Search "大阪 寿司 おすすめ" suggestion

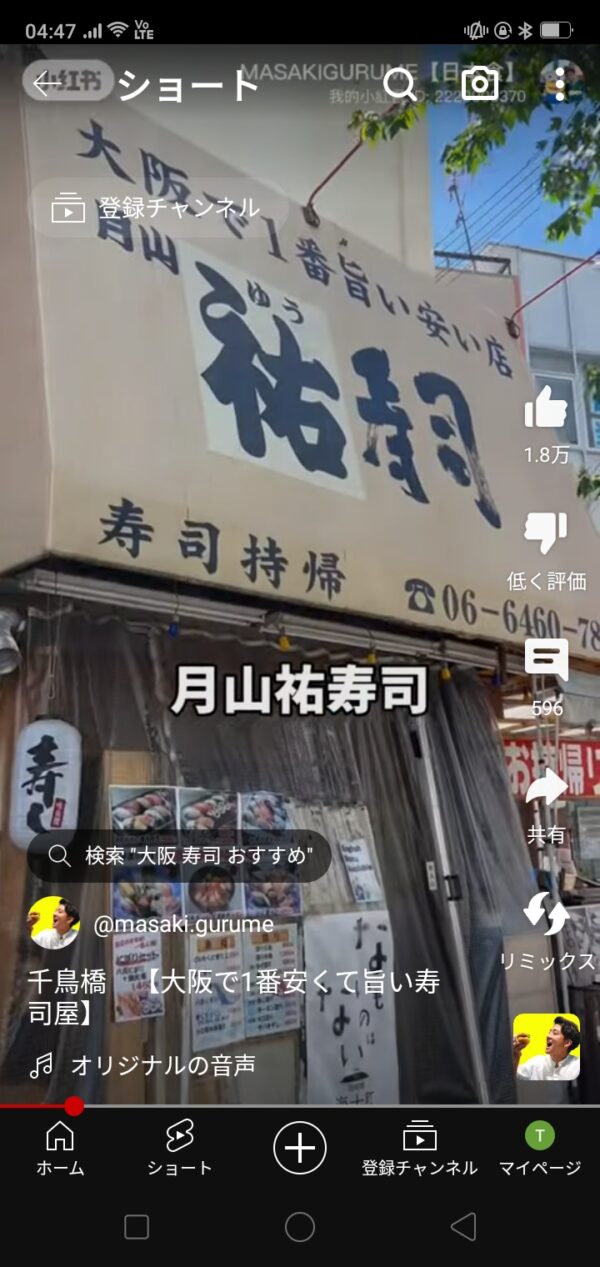[x=179, y=856]
